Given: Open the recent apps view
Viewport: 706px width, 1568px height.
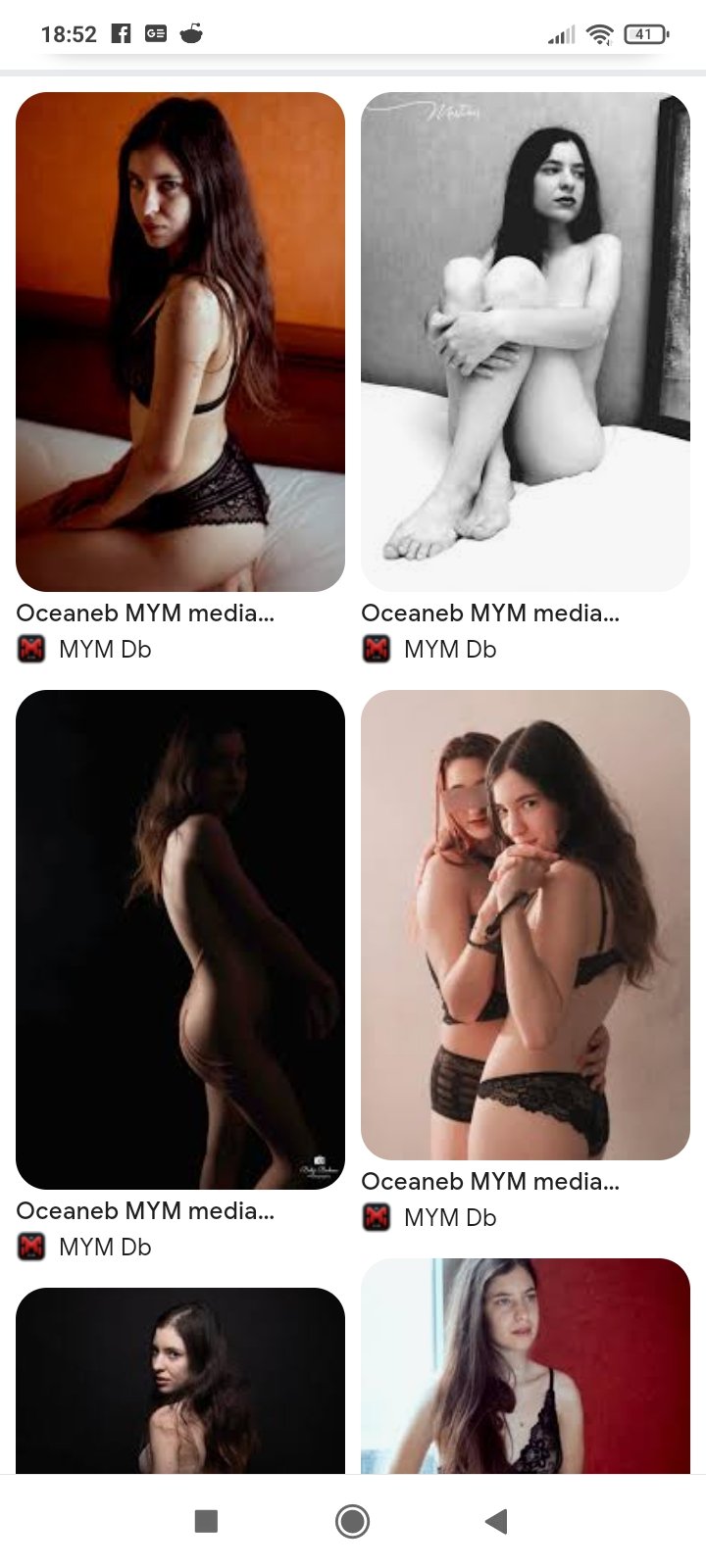Looking at the screenshot, I should pos(206,1521).
